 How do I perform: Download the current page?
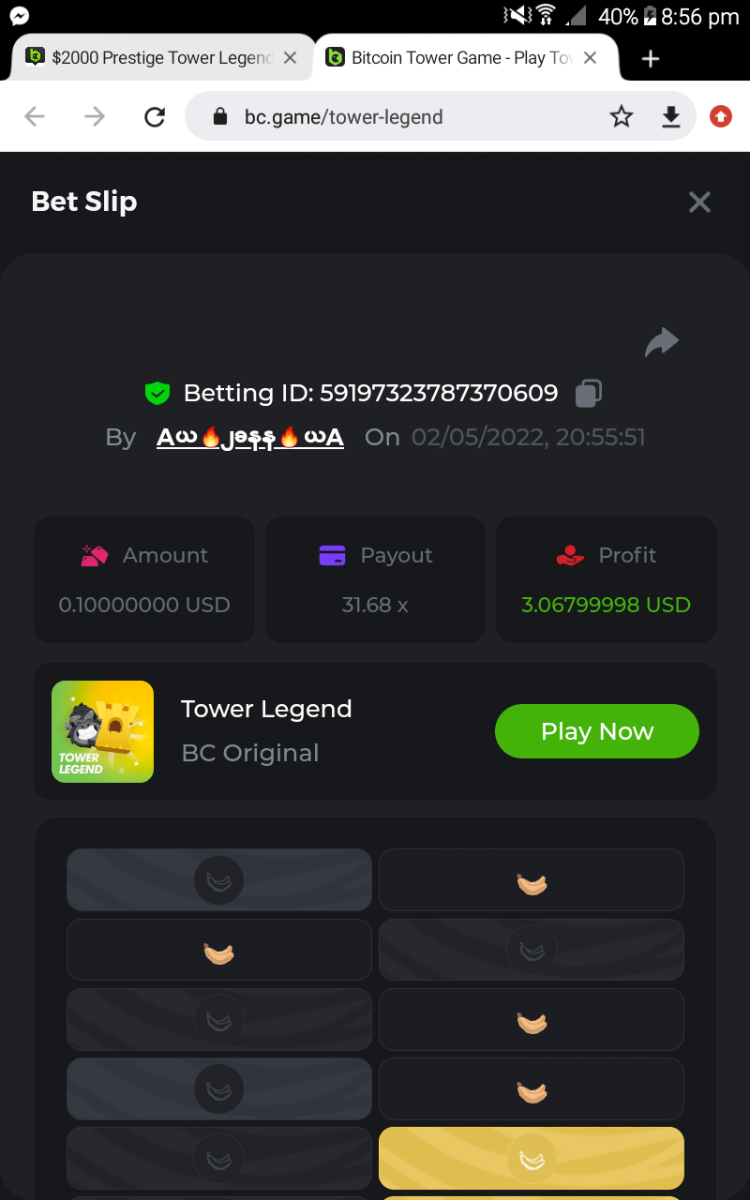coord(671,117)
